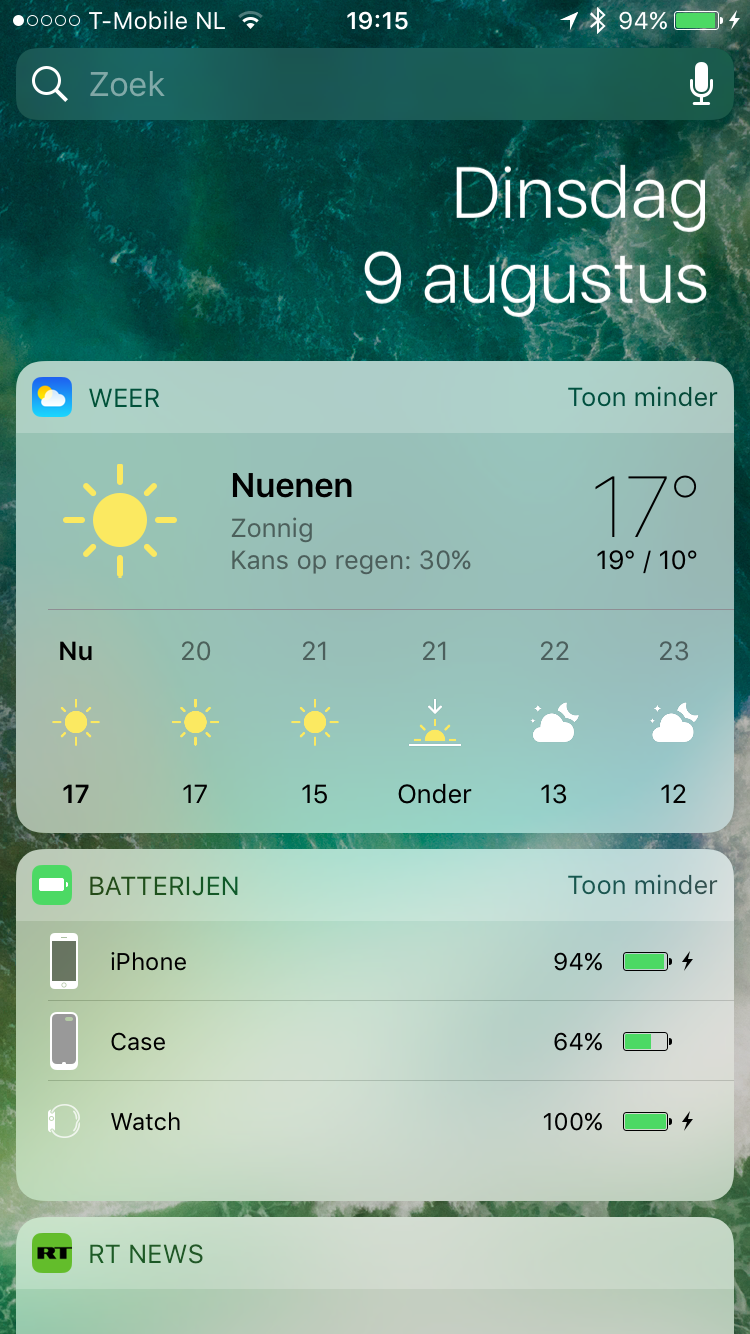This screenshot has height=1334, width=750.
Task: Start voice dictation with the microphone icon
Action: tap(702, 85)
